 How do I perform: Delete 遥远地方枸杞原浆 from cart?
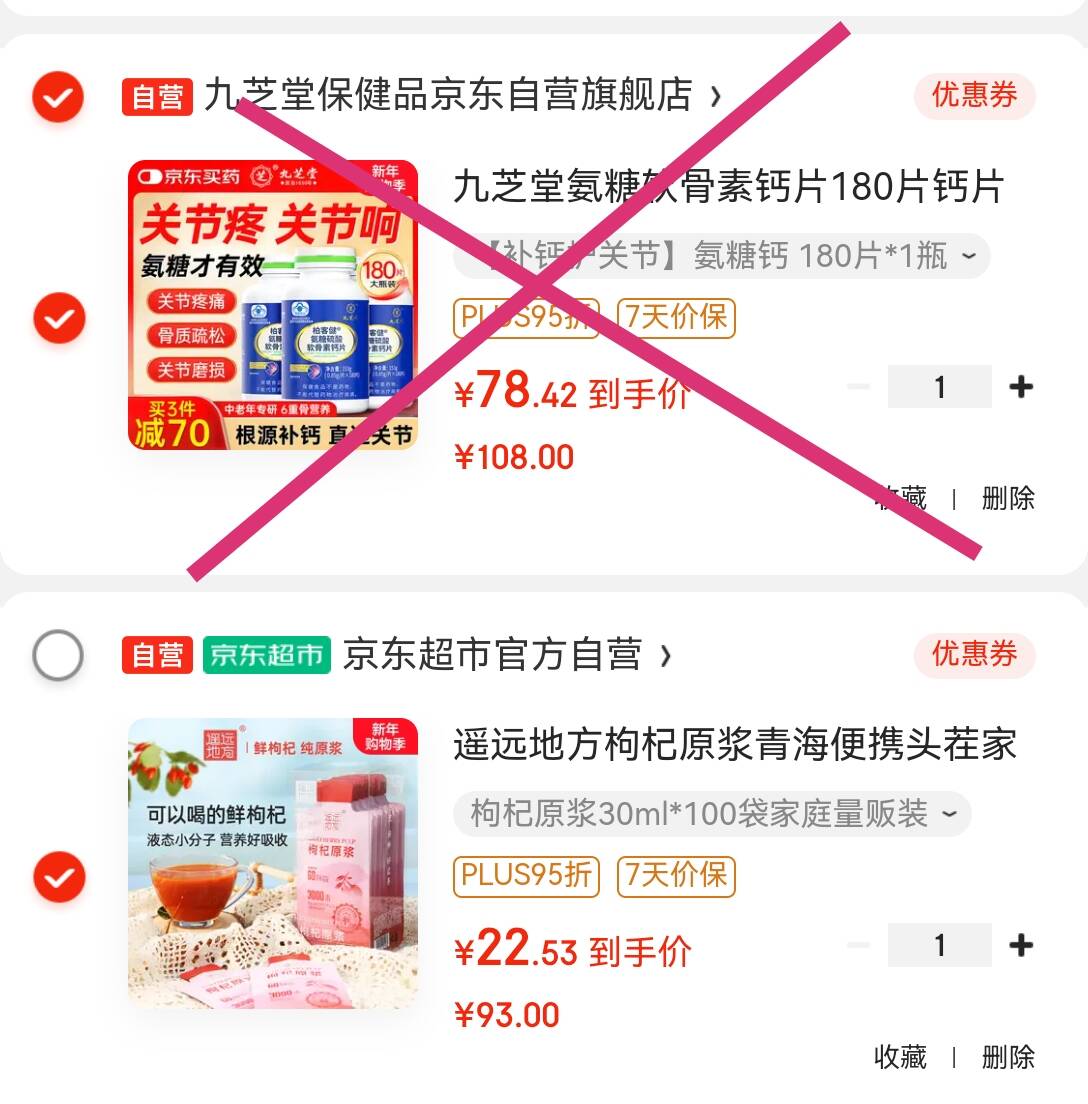(x=1008, y=1057)
